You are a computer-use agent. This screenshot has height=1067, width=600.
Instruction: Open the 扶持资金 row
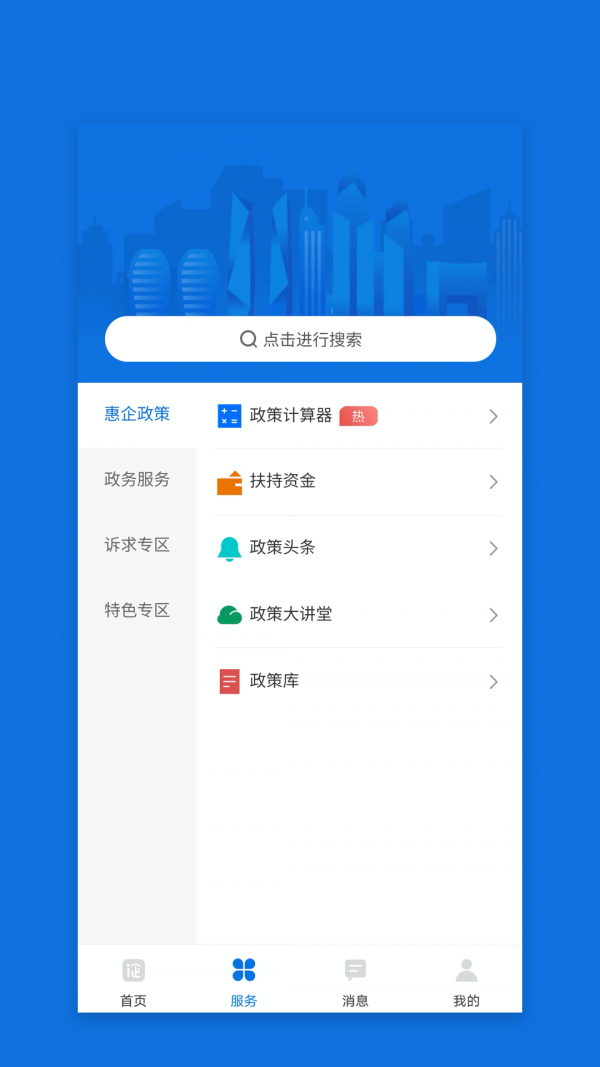click(x=358, y=482)
